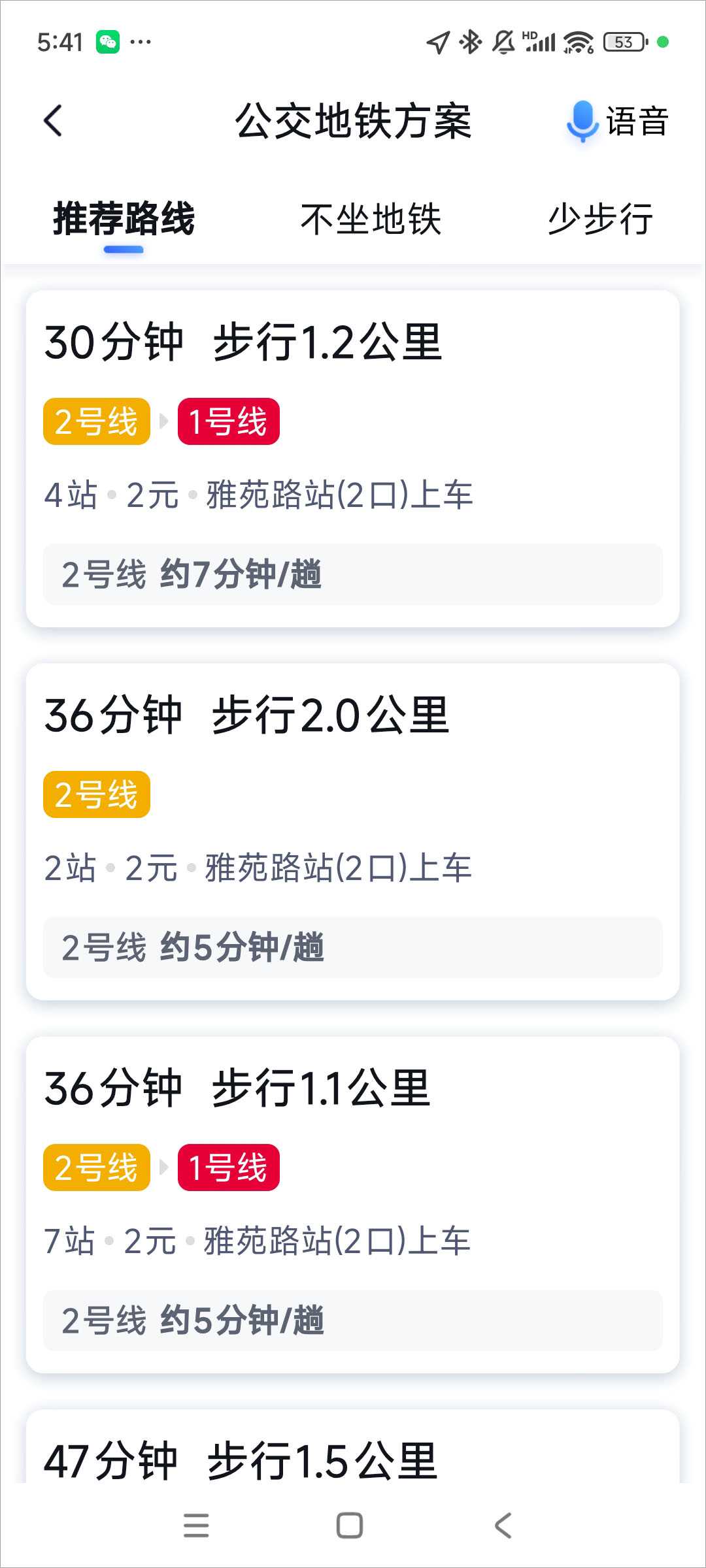This screenshot has height=1568, width=706.
Task: Open the 47分钟 步行1.5公里 route
Action: (353, 1447)
